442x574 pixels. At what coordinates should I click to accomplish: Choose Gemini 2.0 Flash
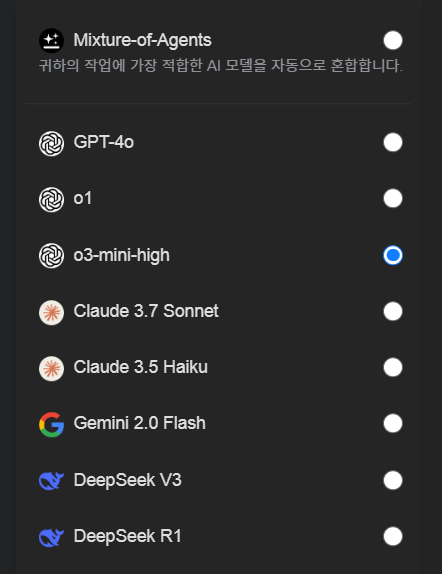(393, 424)
